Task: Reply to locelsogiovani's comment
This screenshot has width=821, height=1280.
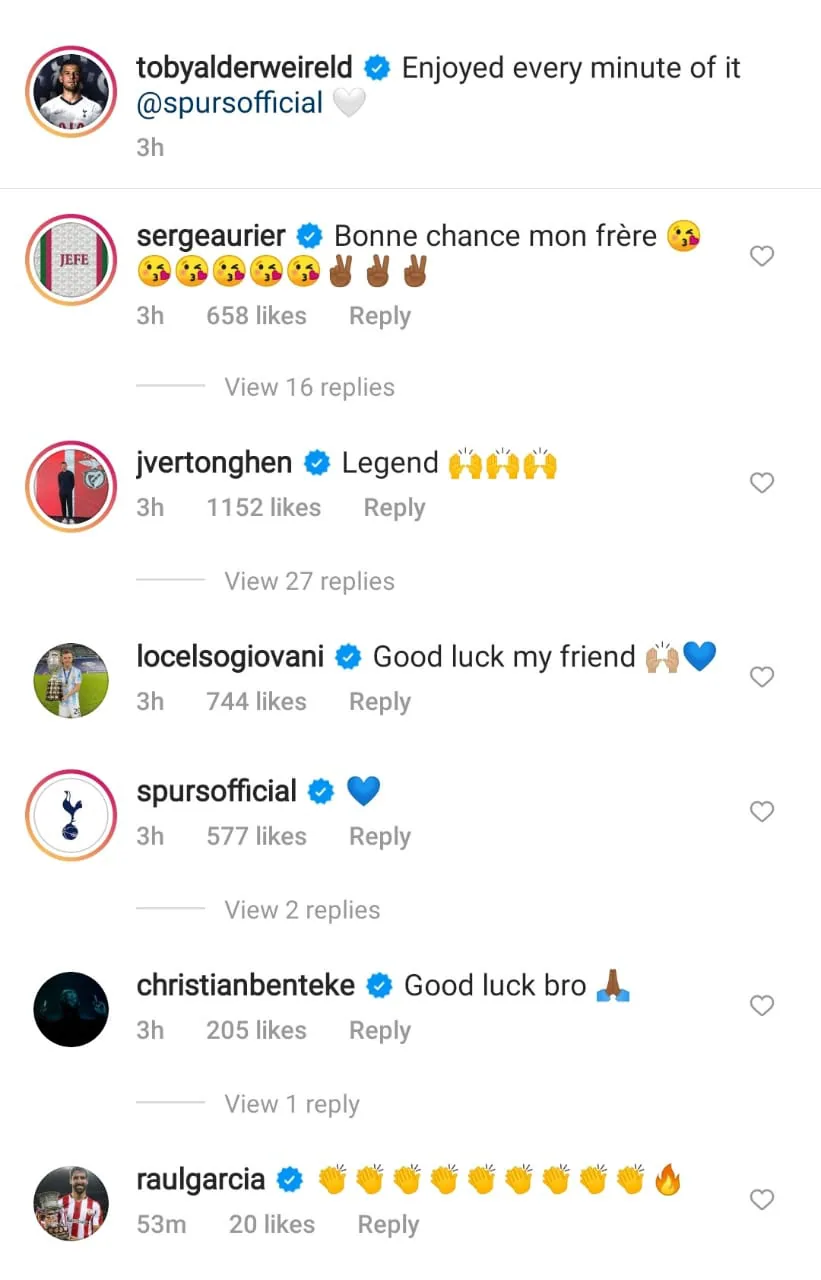Action: (x=379, y=702)
